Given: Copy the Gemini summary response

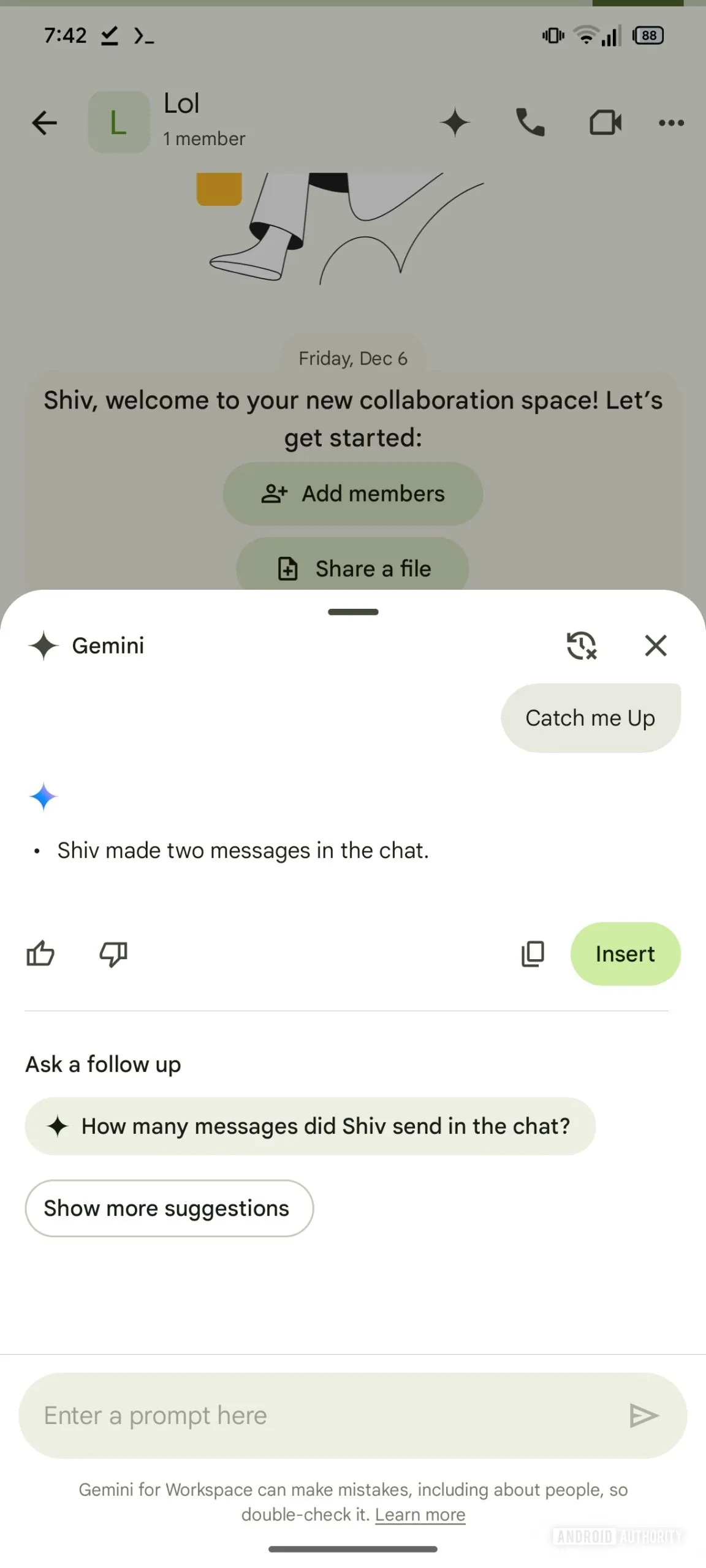Looking at the screenshot, I should pyautogui.click(x=533, y=954).
